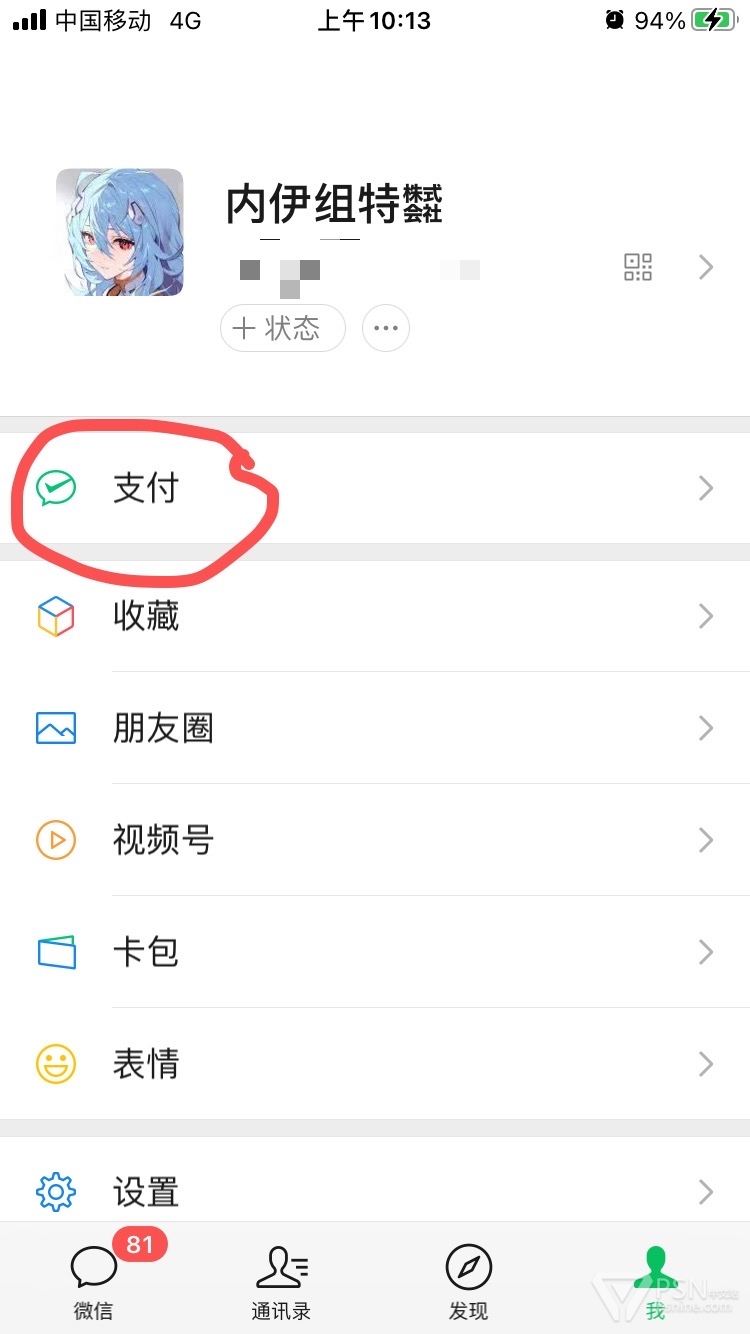
Task: Switch to the 发现 discover tab
Action: click(x=468, y=1282)
